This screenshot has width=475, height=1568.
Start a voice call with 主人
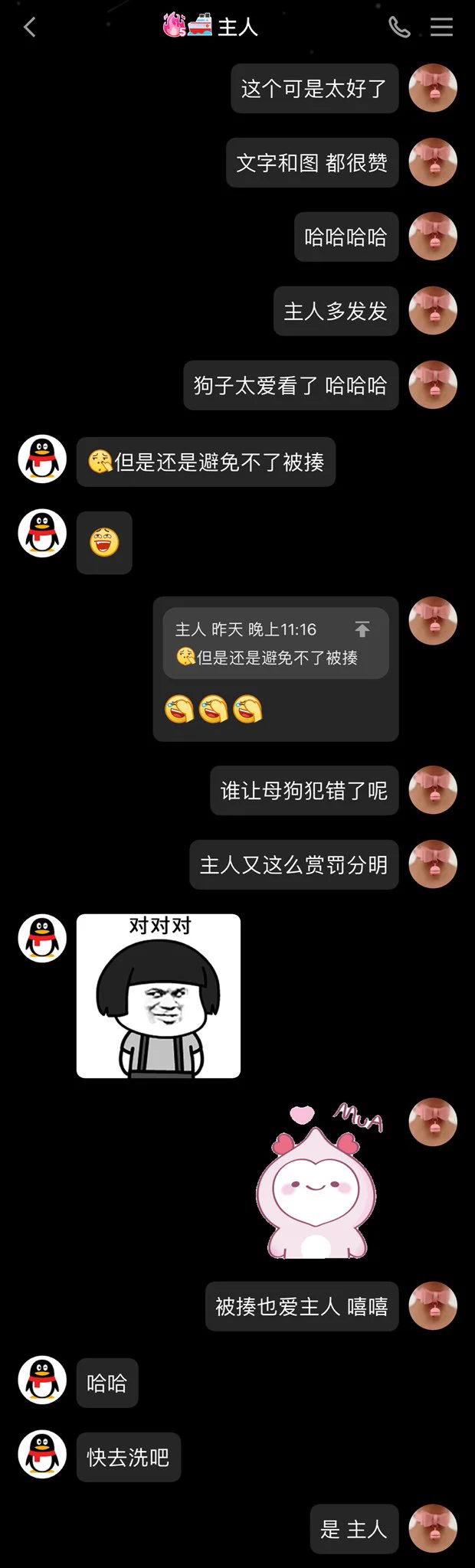[399, 28]
